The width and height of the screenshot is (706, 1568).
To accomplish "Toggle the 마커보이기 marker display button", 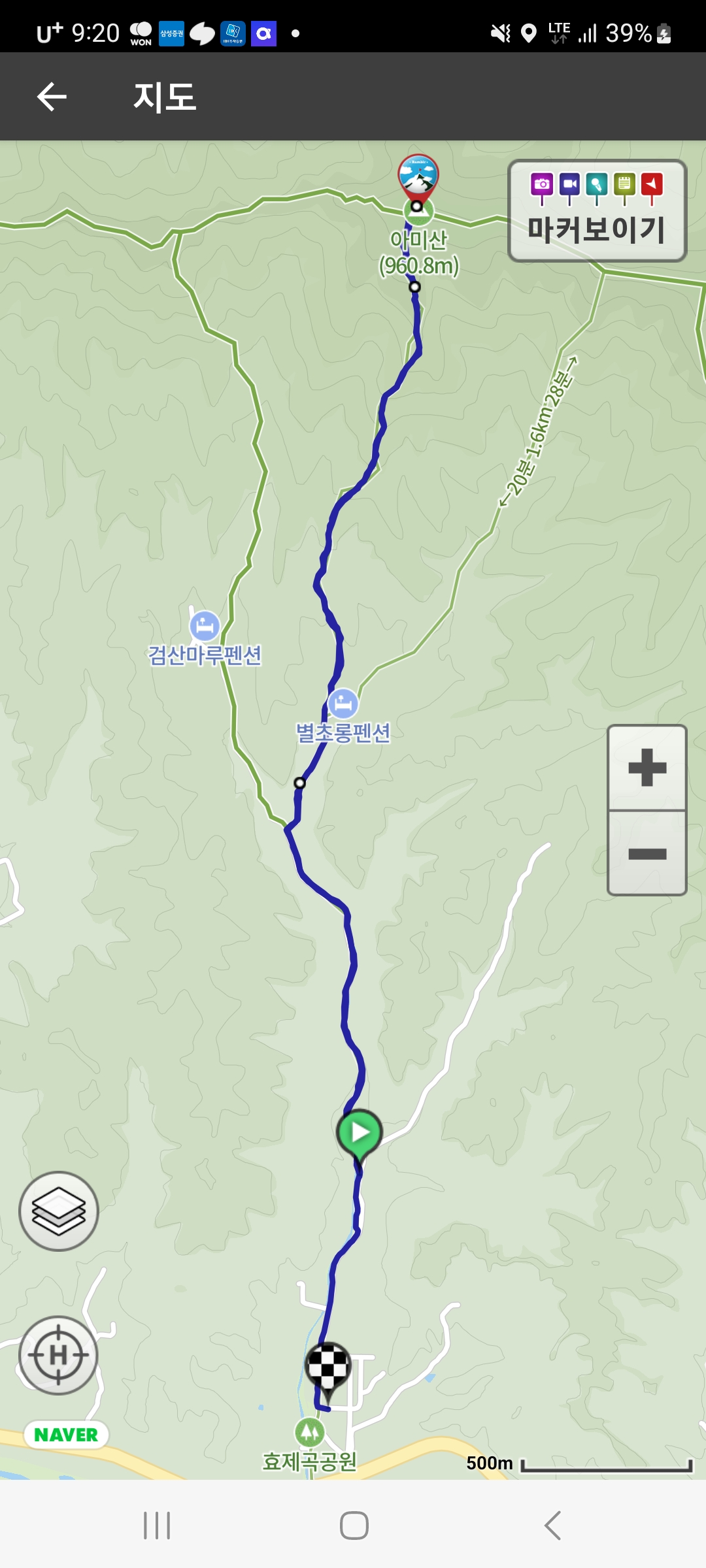I will [597, 210].
